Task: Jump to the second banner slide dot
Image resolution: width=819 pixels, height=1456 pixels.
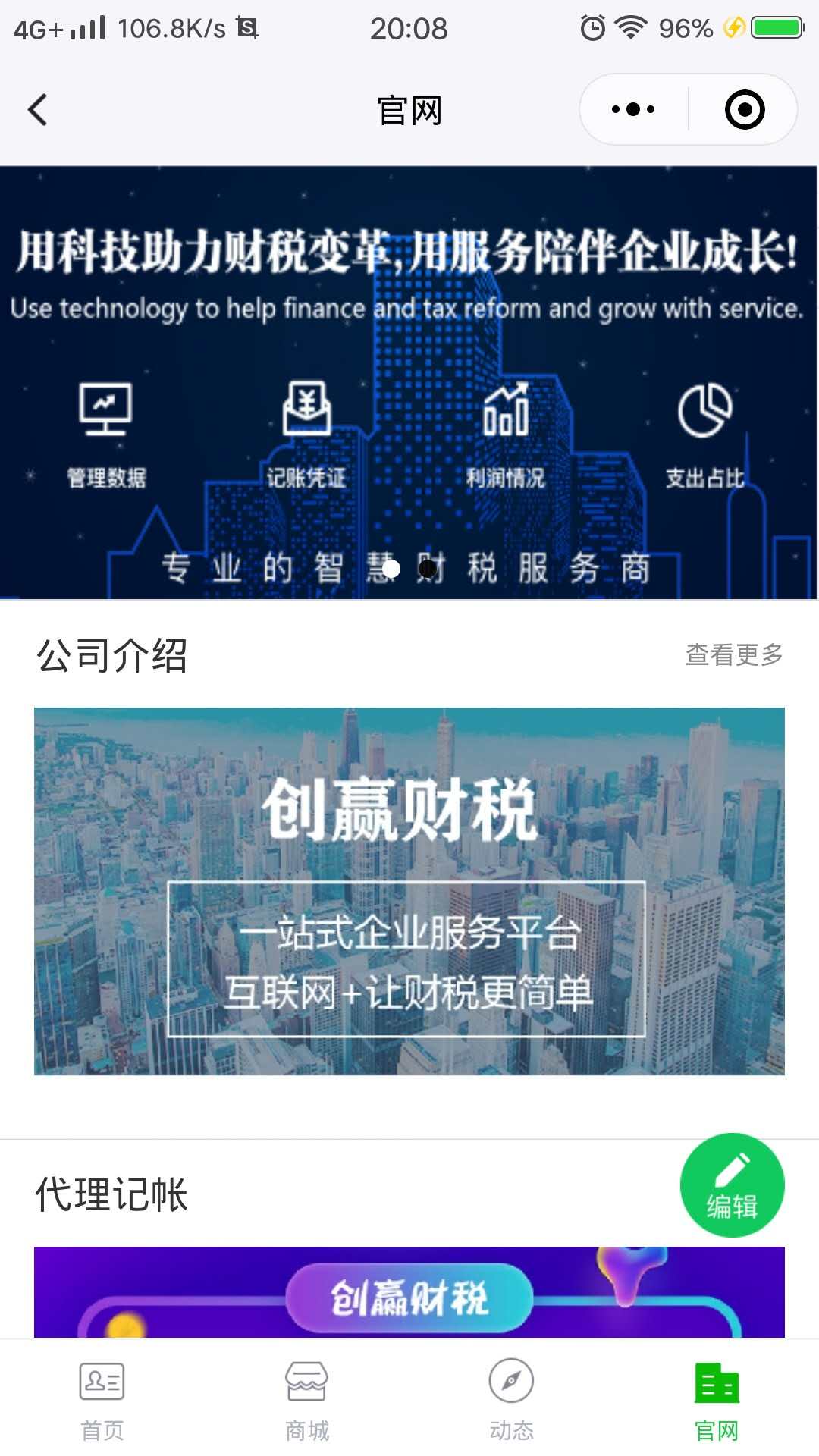Action: [428, 568]
